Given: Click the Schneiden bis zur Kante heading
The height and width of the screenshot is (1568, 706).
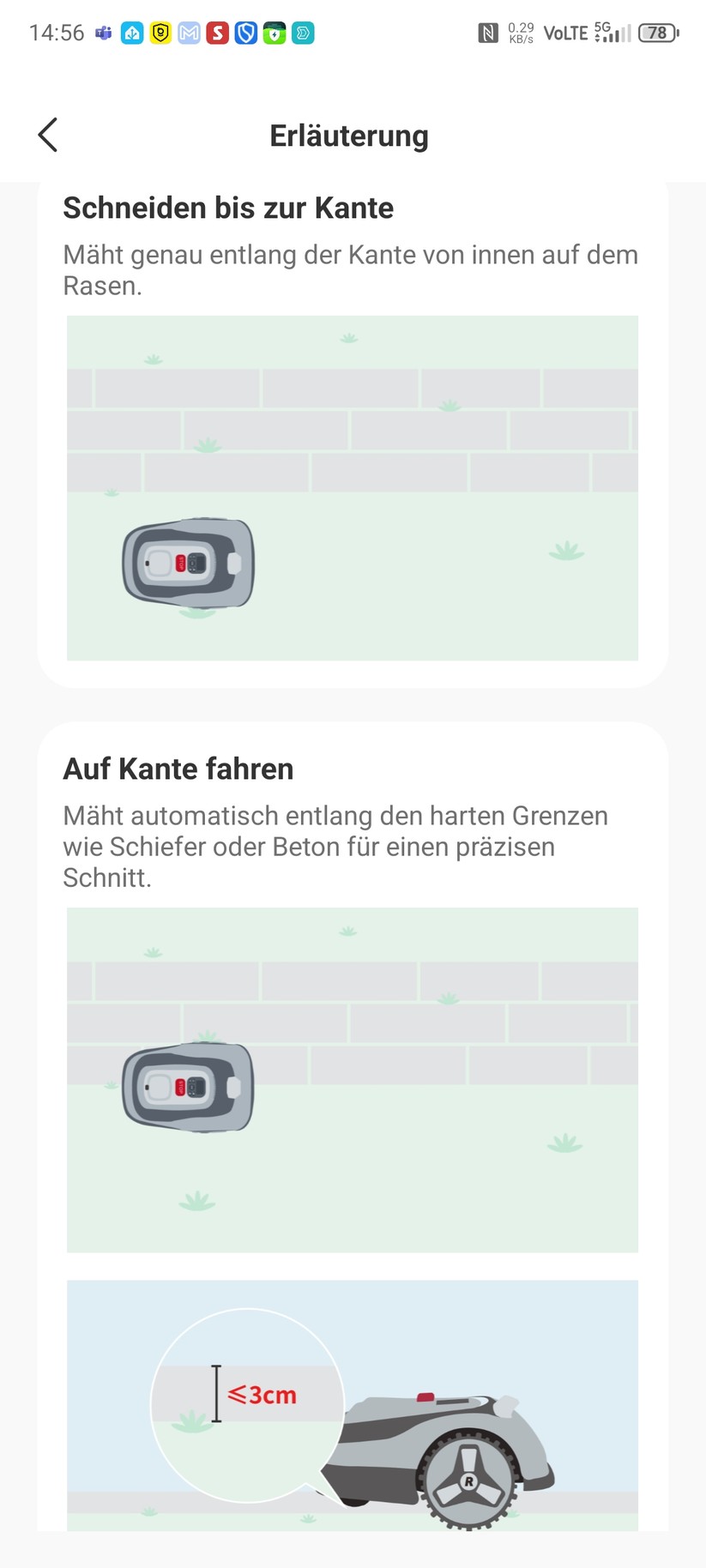Looking at the screenshot, I should point(227,208).
